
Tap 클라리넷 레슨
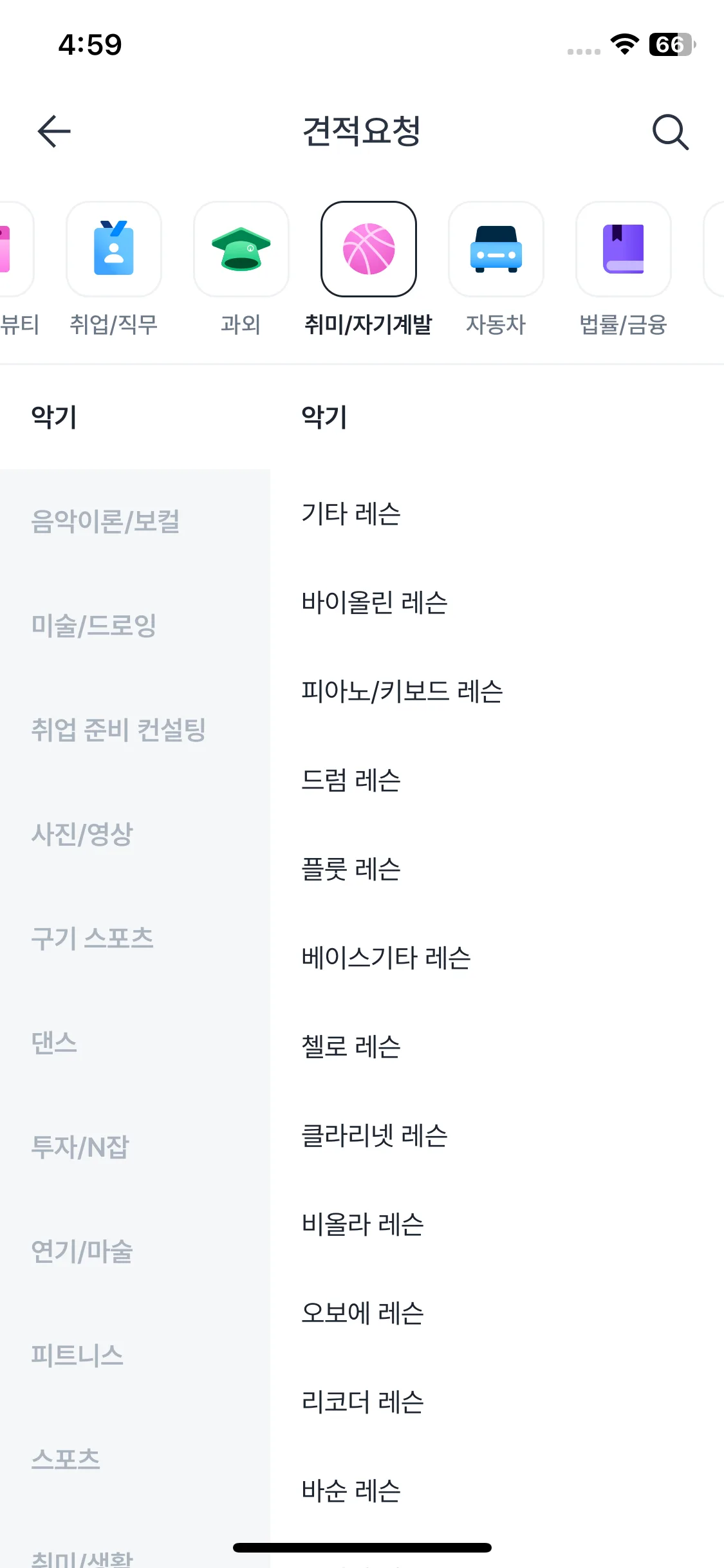pyautogui.click(x=497, y=1135)
